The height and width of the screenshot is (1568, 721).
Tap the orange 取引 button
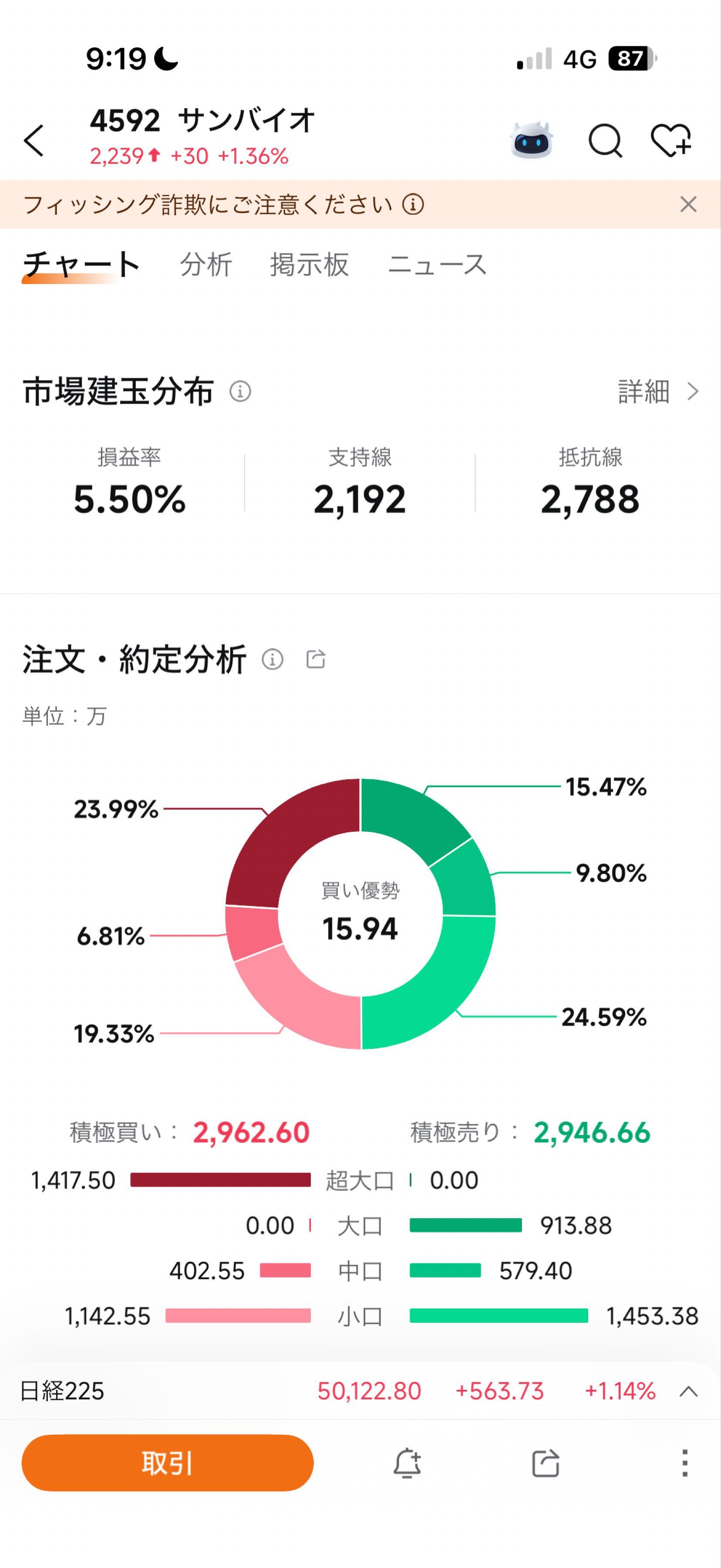click(x=167, y=1462)
